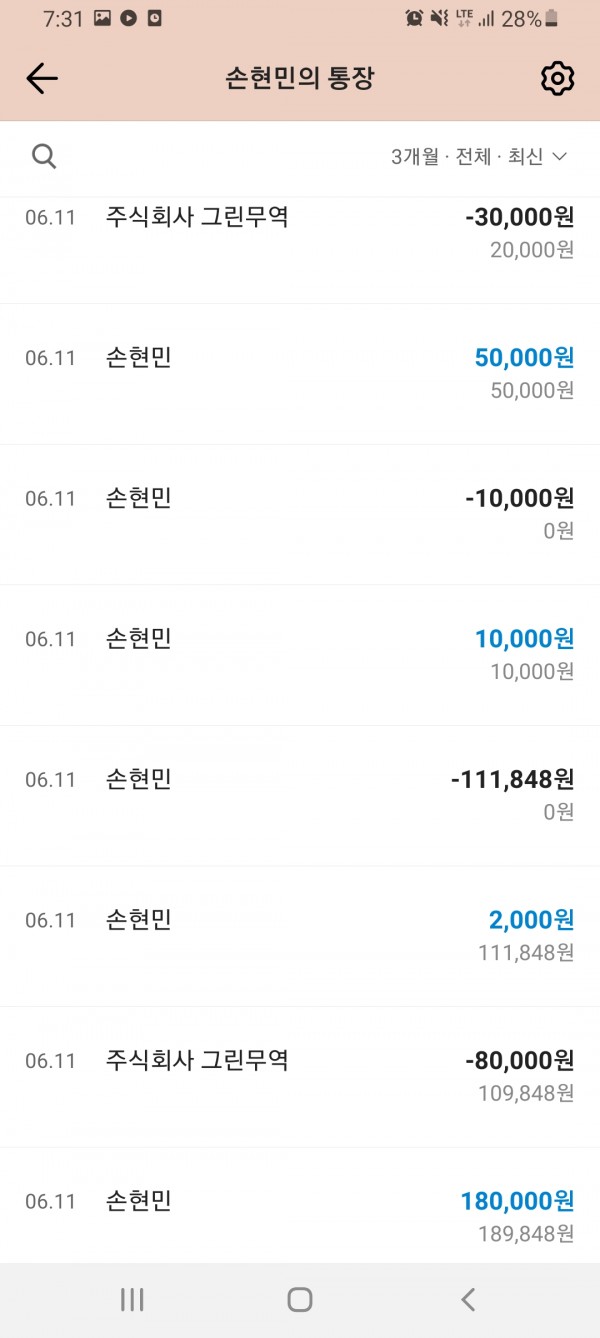Open the 손현민 50,000원 deposit
Screen dimensions: 600x1338
300,373
